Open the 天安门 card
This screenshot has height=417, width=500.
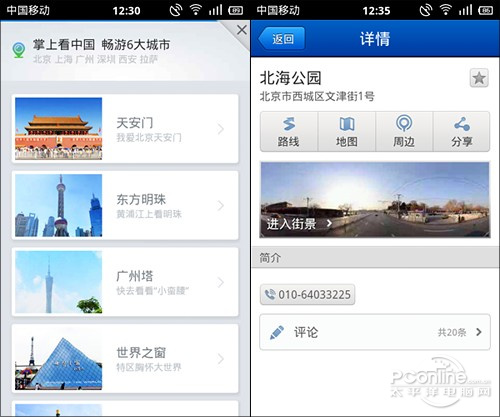click(125, 129)
